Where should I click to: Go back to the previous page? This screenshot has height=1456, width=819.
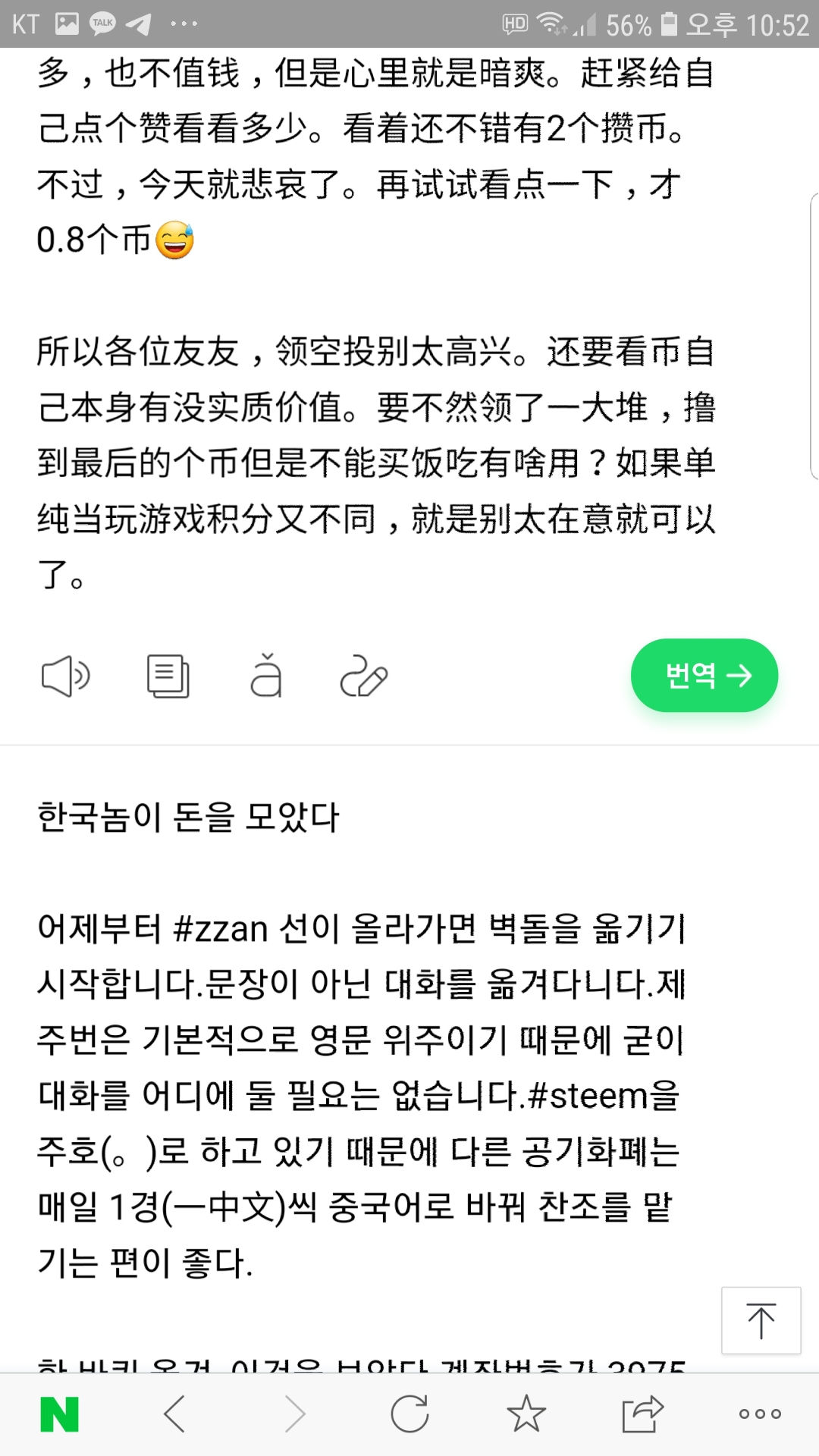pos(175,1414)
